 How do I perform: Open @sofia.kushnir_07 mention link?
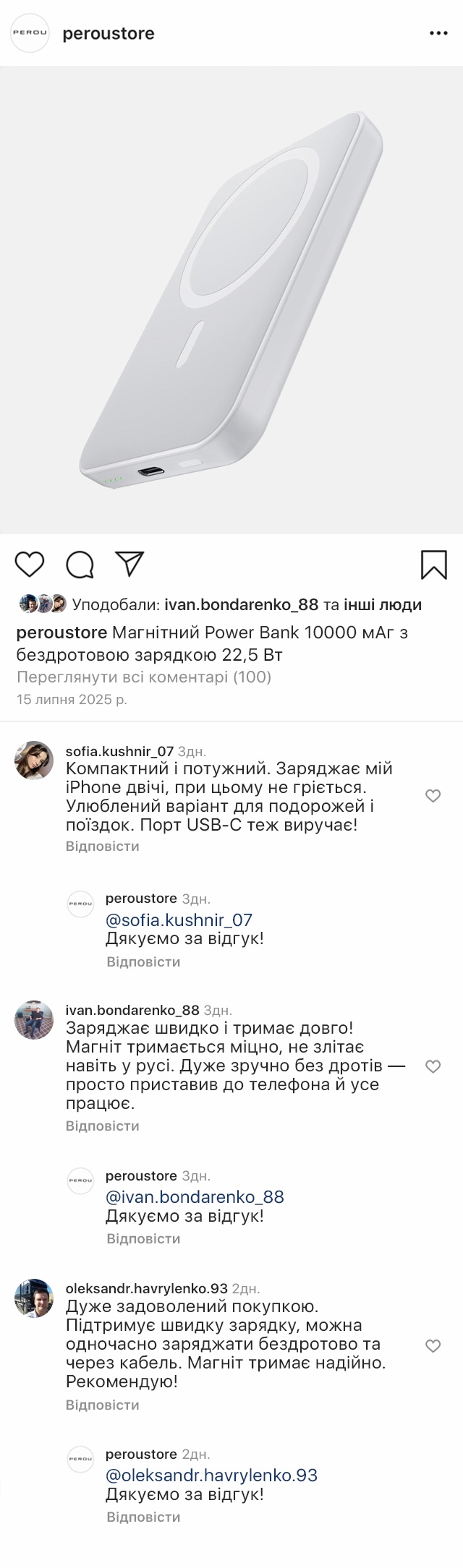179,920
